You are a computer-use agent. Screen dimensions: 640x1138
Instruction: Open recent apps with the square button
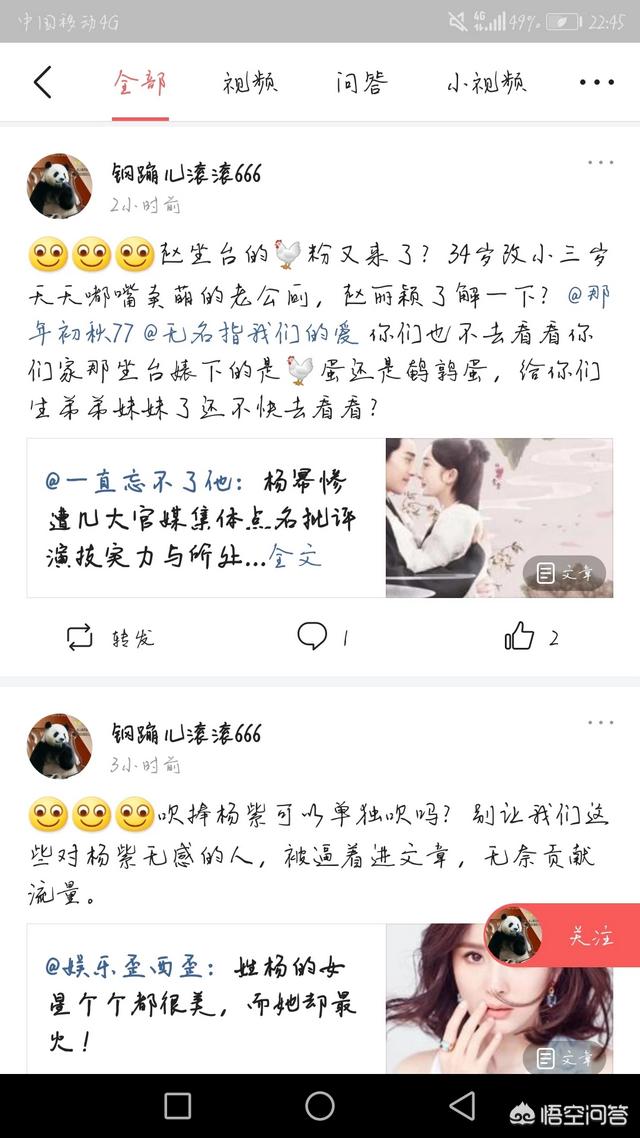(x=177, y=1105)
